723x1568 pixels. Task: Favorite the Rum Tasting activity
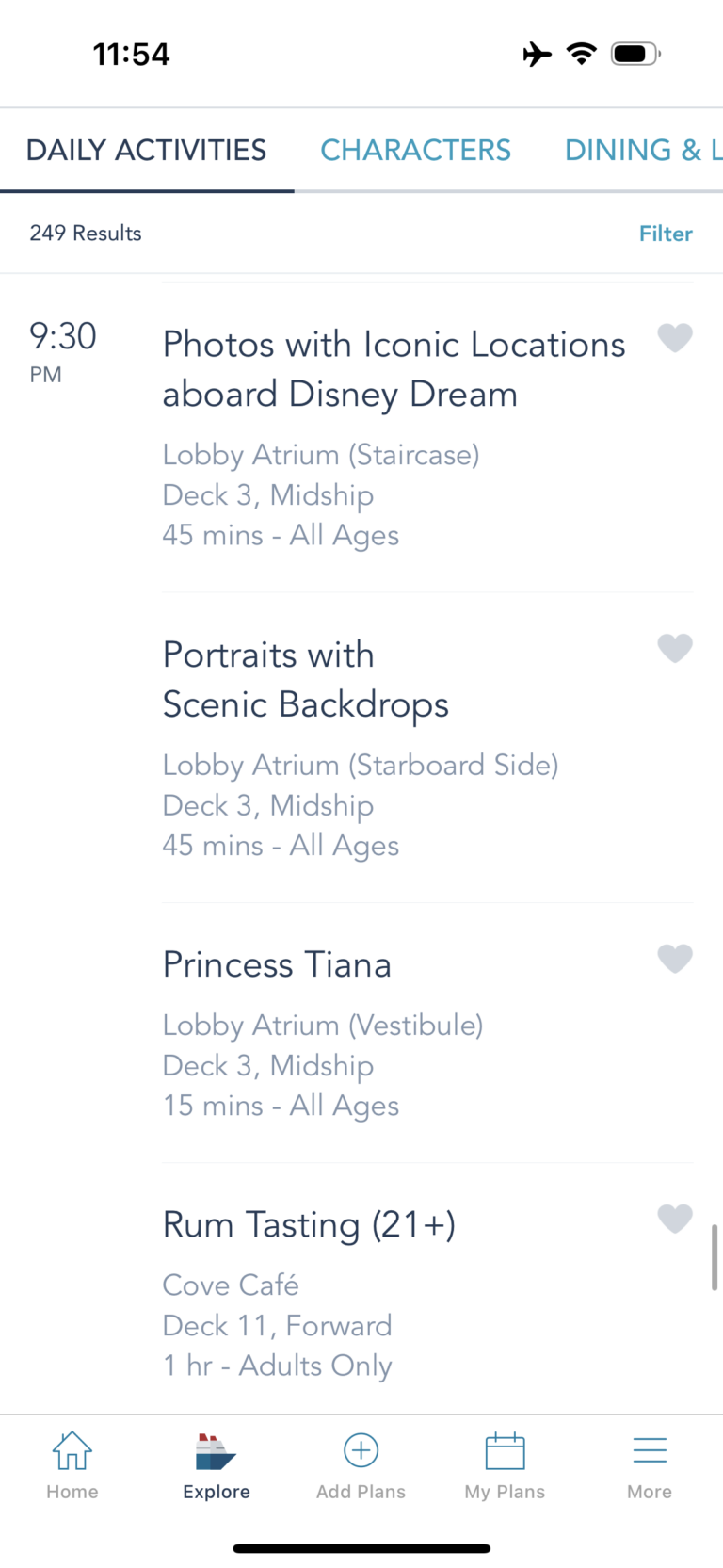675,1219
